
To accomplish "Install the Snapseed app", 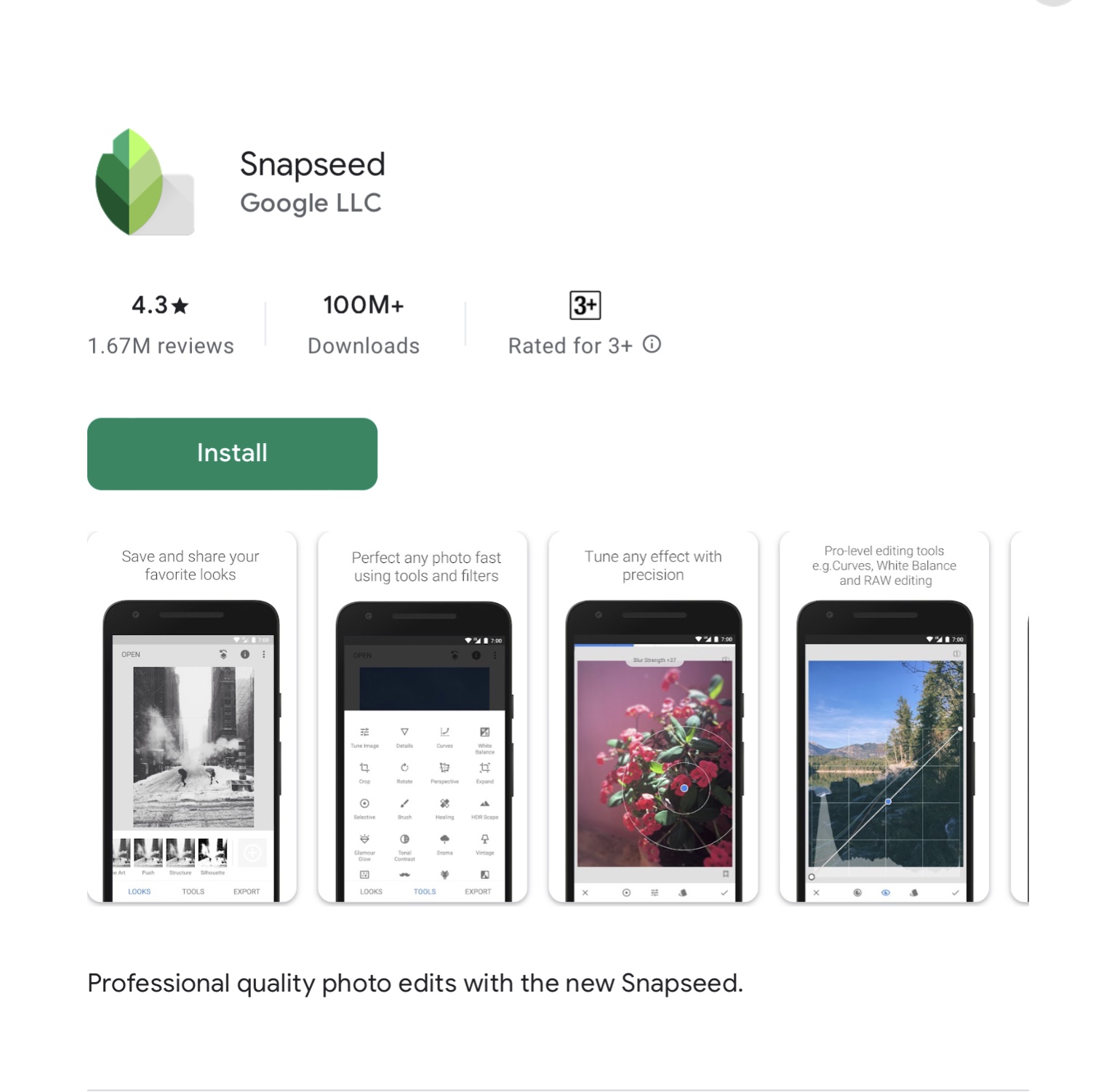I will click(232, 453).
